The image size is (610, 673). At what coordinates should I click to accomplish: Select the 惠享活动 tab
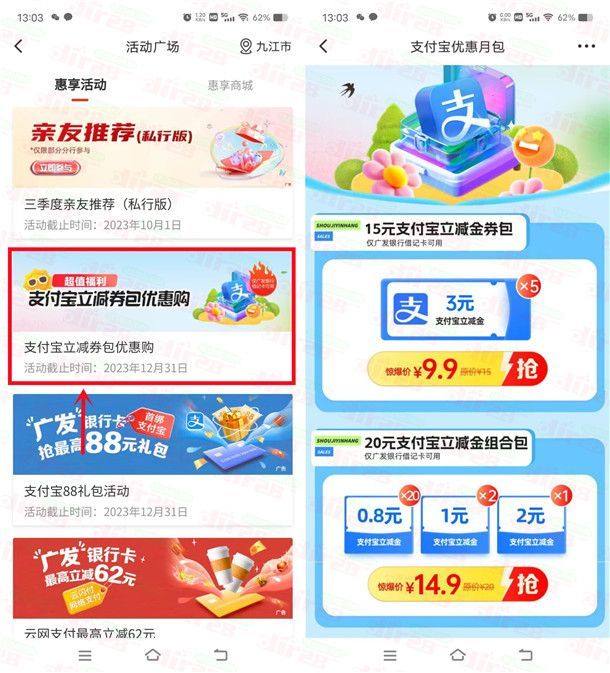pos(80,85)
